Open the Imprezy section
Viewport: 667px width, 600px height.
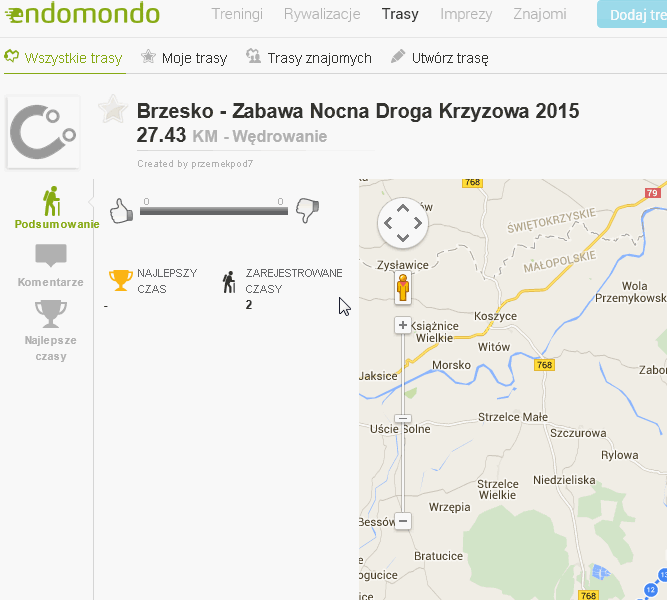(466, 14)
